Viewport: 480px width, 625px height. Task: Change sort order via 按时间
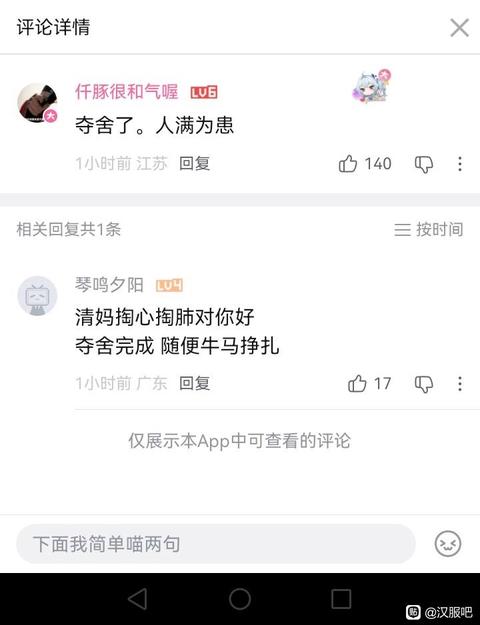(x=429, y=230)
